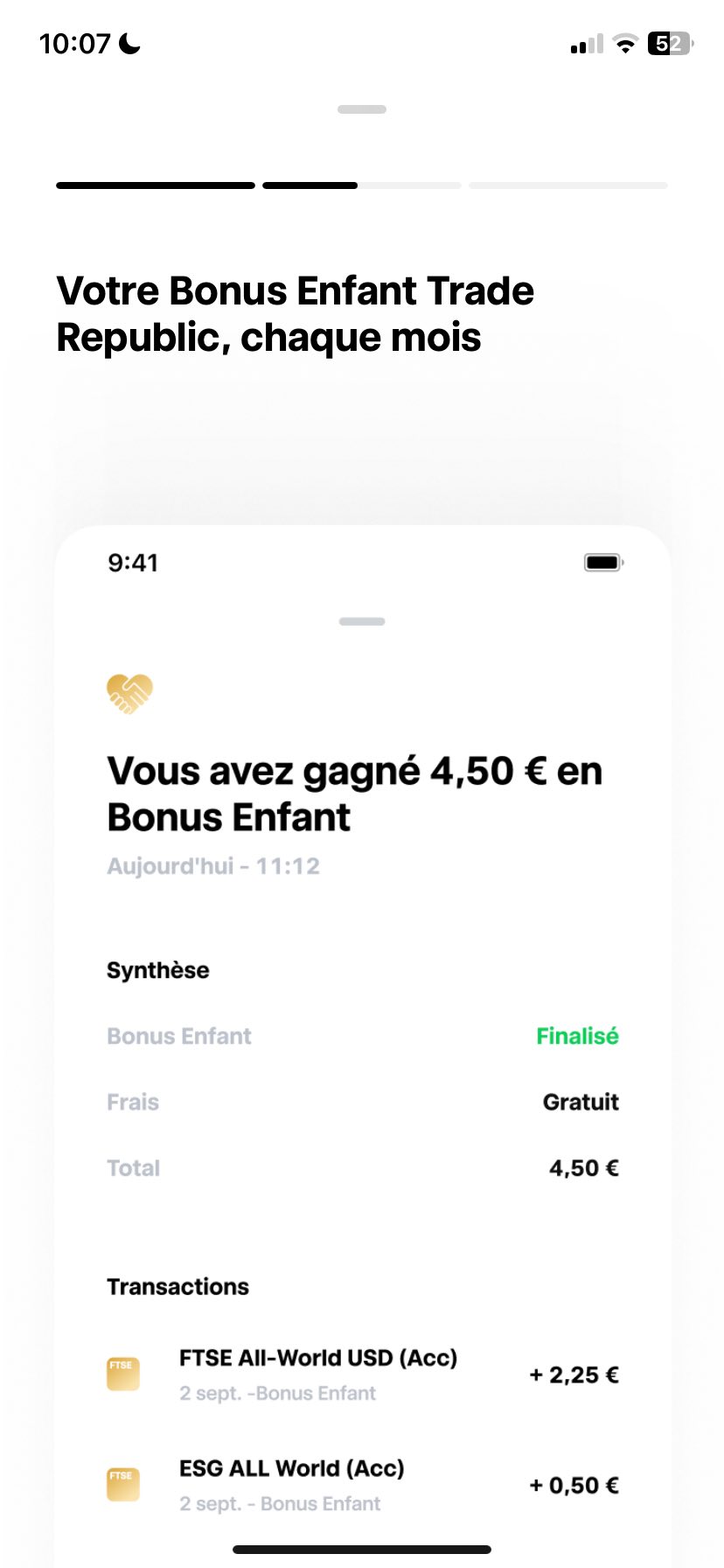Select the fully filled first story progress segment
This screenshot has height=1568, width=724.
[x=156, y=185]
